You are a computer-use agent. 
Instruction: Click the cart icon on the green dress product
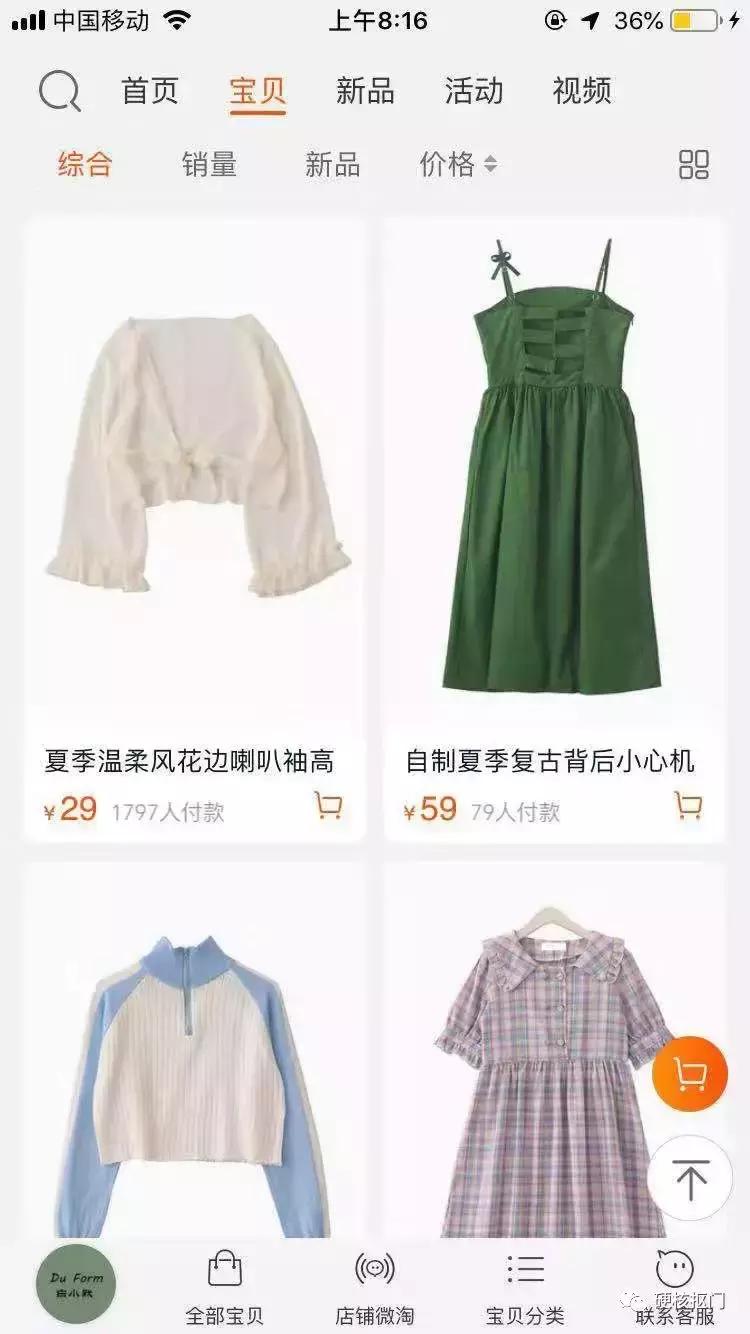(688, 805)
